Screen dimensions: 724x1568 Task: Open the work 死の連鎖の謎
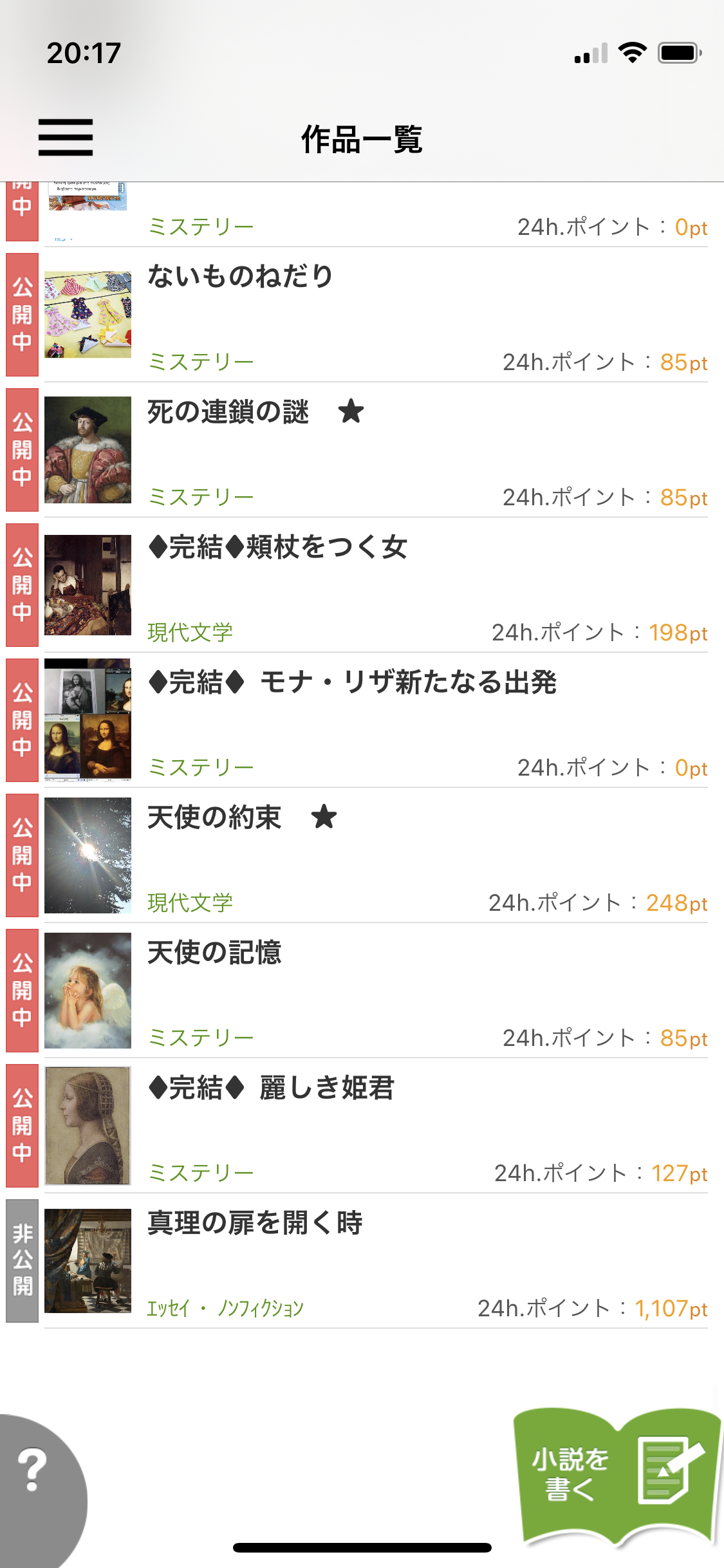pos(228,412)
